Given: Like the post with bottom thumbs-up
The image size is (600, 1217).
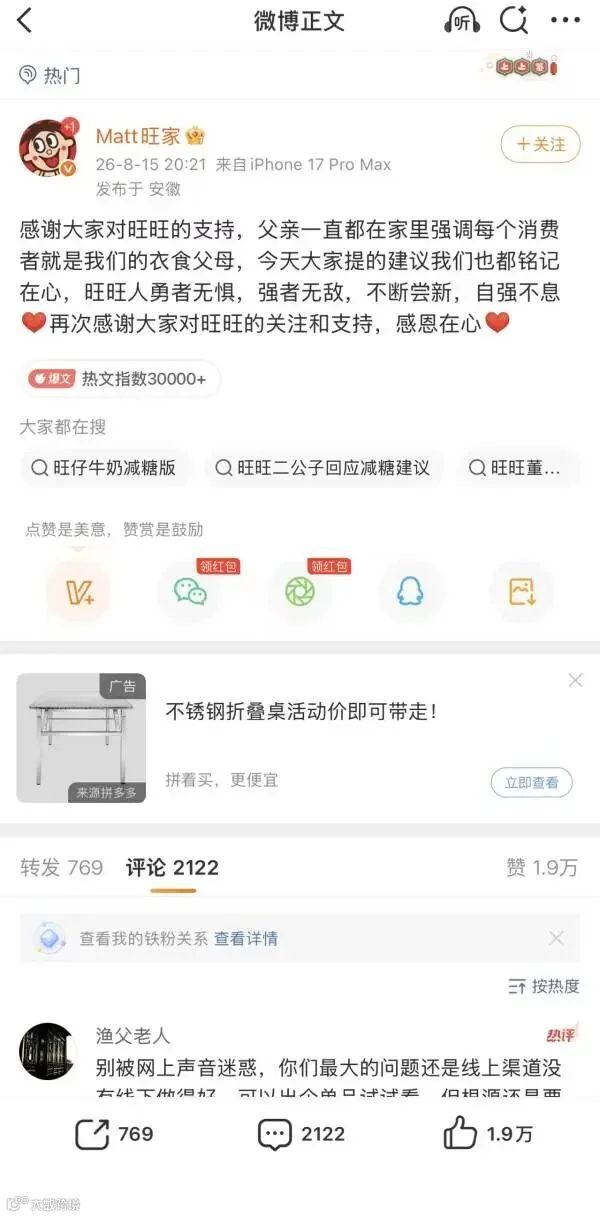Looking at the screenshot, I should (x=488, y=1133).
